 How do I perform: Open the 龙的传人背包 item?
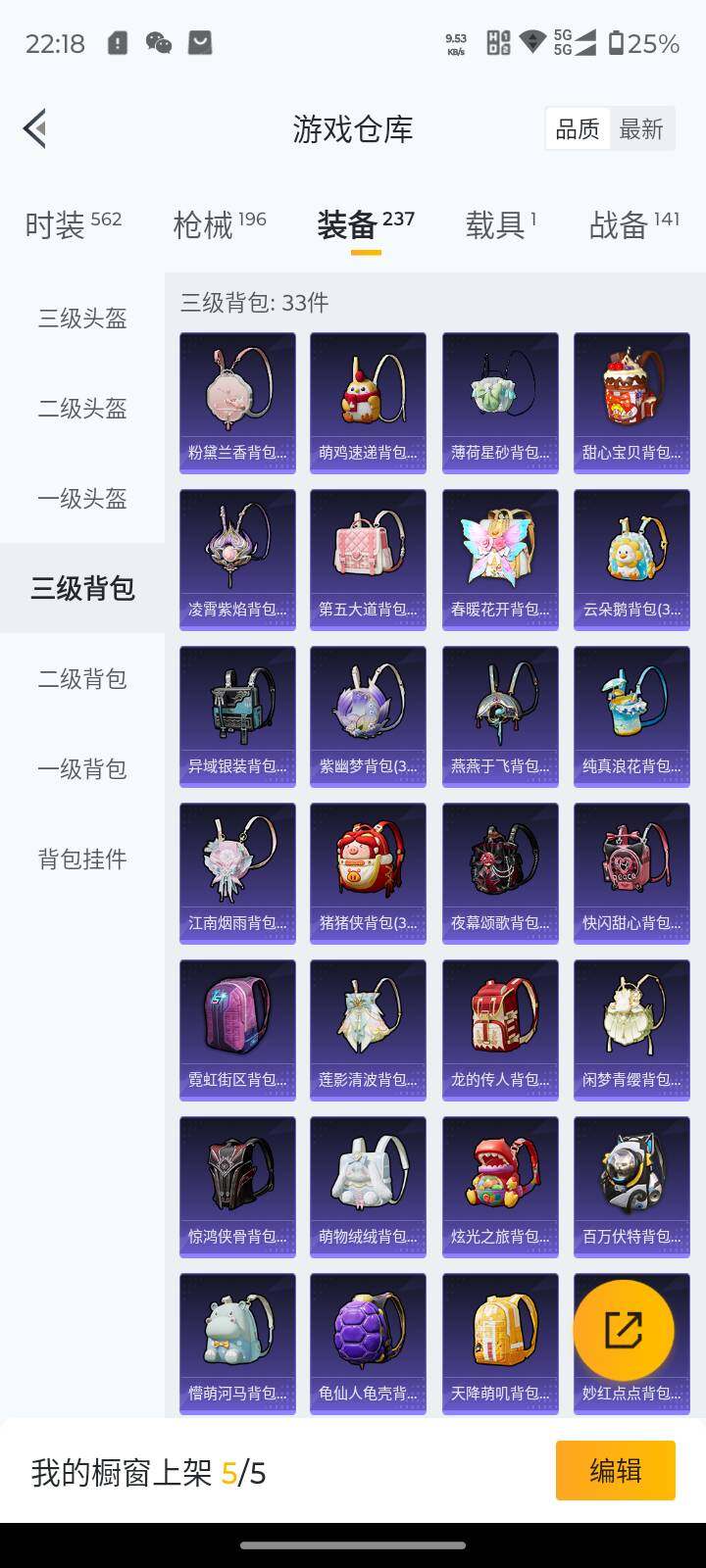[500, 1029]
